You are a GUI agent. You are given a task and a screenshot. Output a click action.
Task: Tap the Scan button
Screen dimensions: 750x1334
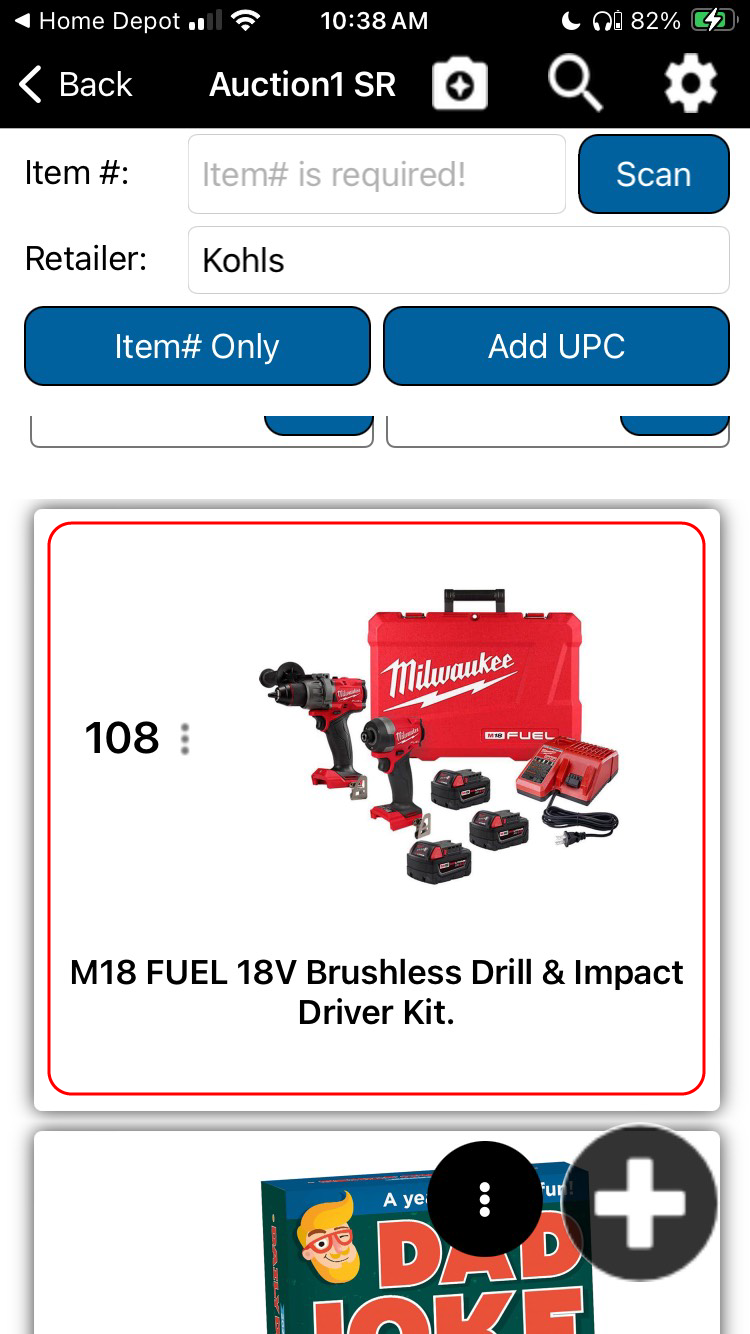coord(653,175)
